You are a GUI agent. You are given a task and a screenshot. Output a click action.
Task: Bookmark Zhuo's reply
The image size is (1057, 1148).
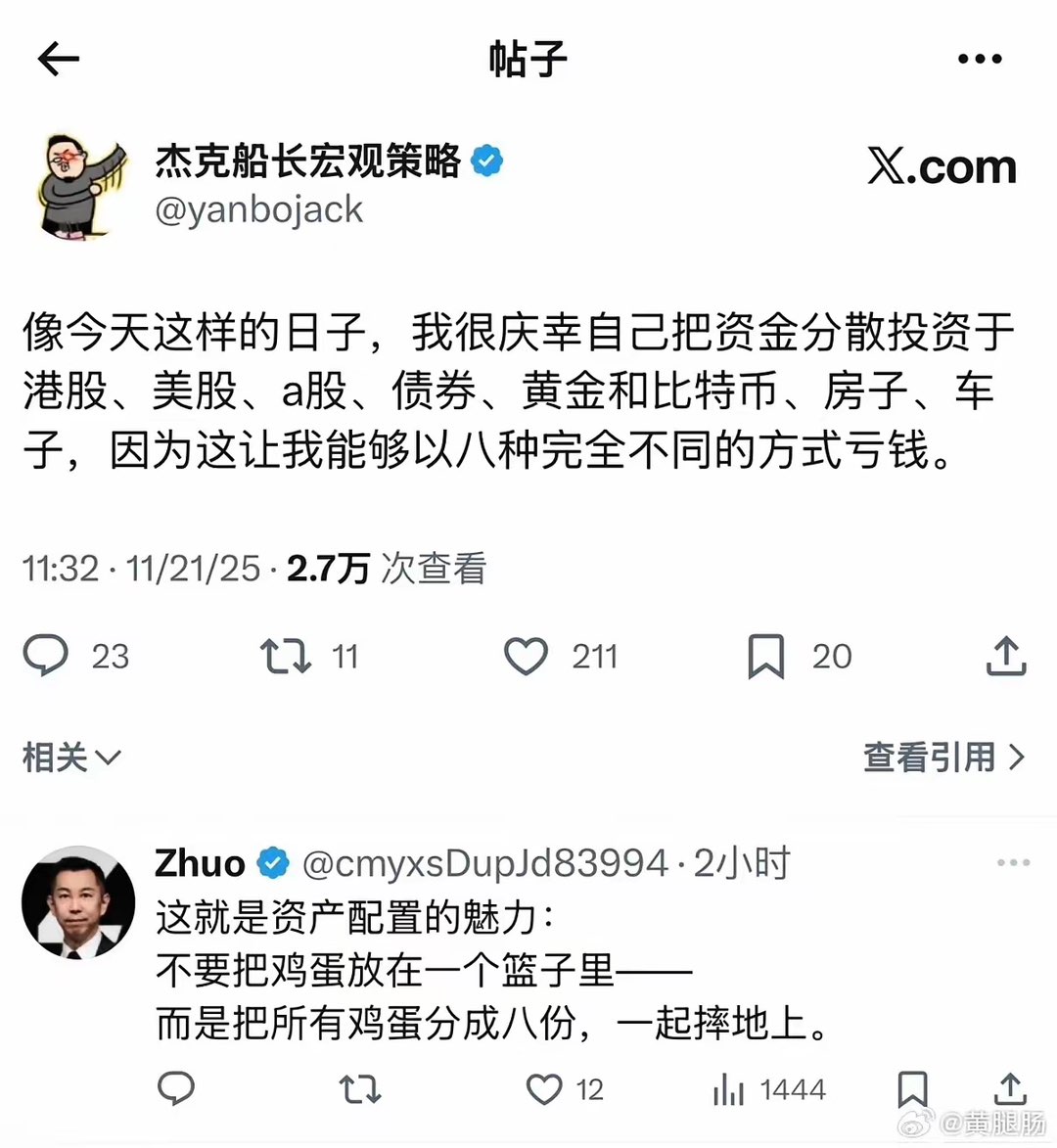(912, 1088)
